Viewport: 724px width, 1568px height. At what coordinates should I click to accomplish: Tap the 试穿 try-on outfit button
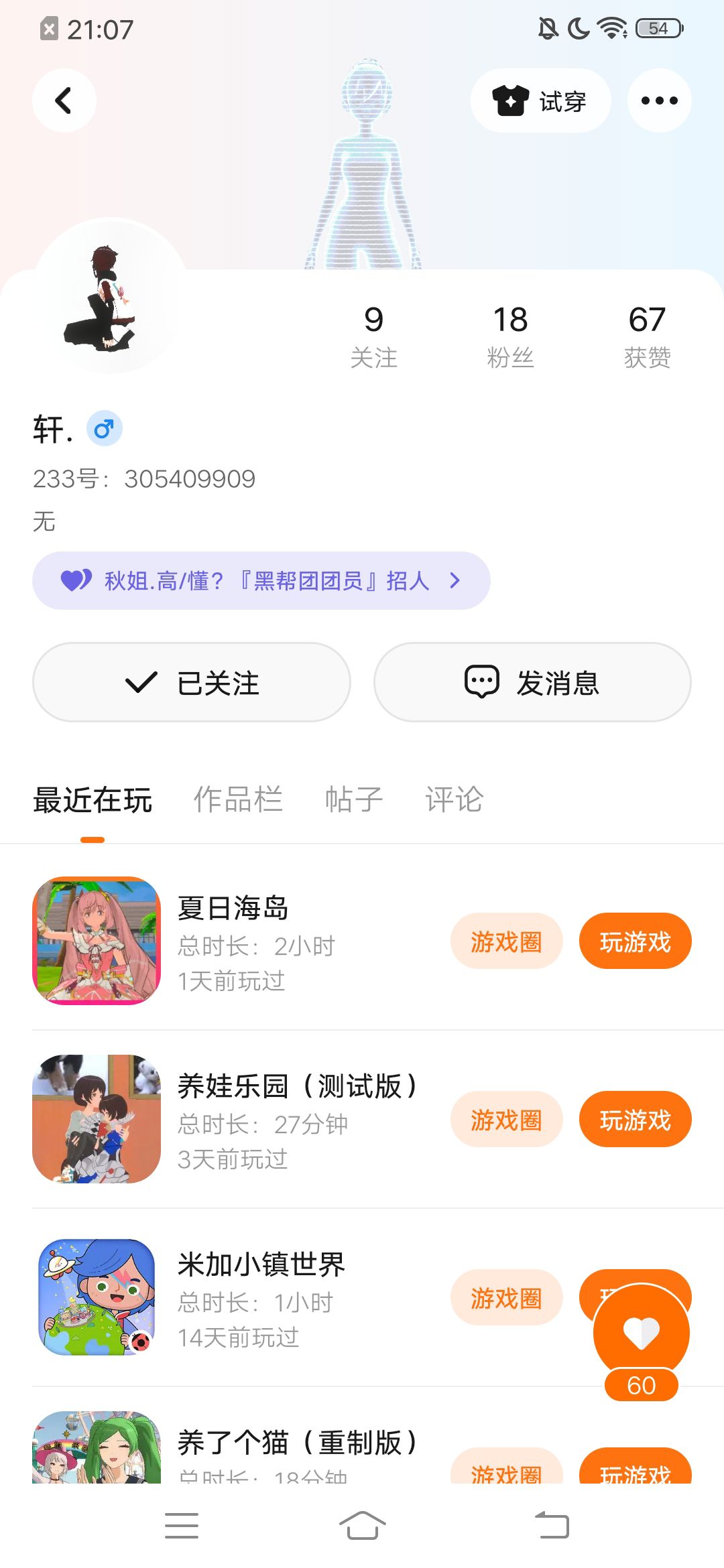pyautogui.click(x=540, y=101)
